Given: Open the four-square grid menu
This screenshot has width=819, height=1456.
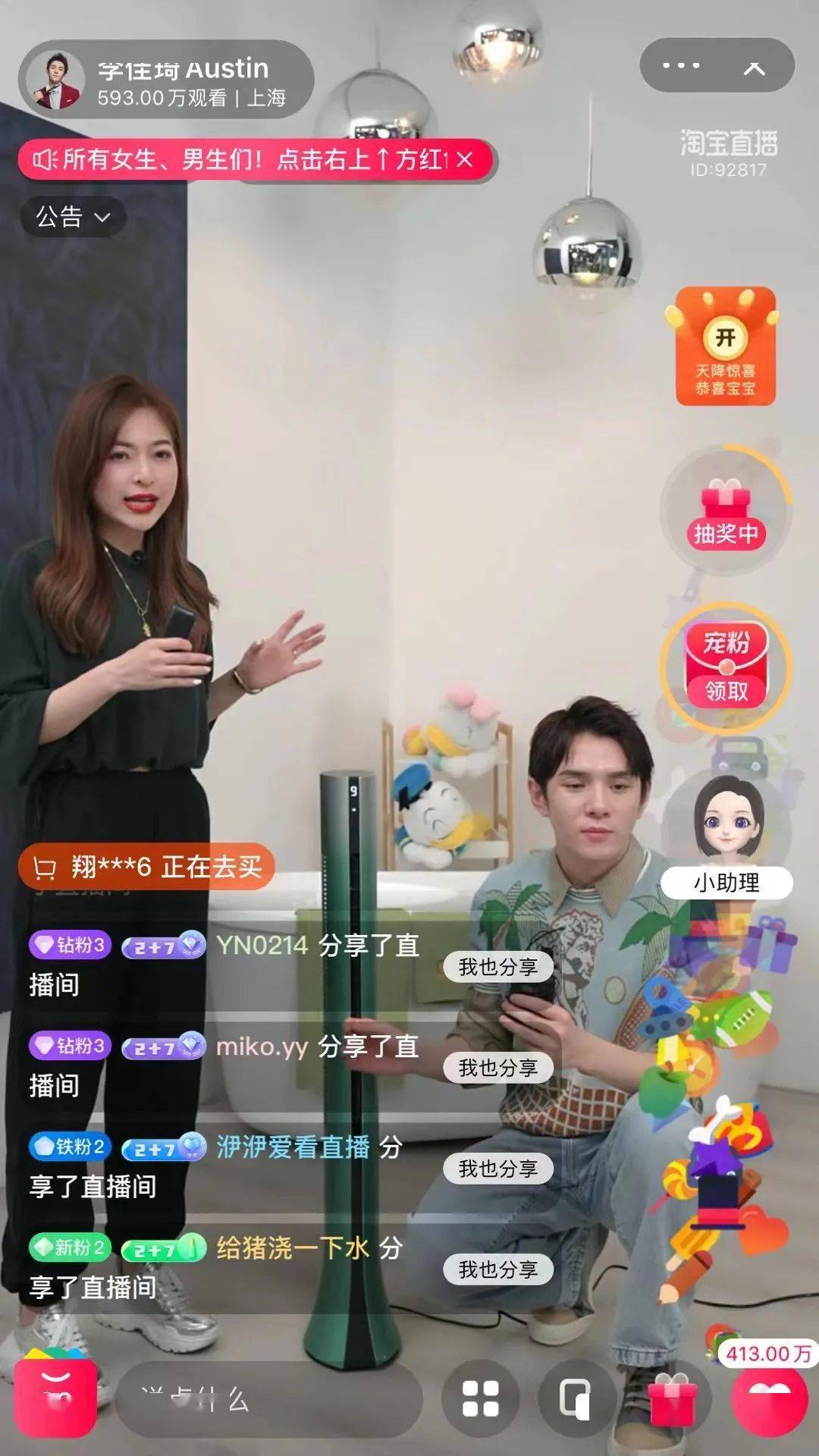Looking at the screenshot, I should [x=481, y=1399].
